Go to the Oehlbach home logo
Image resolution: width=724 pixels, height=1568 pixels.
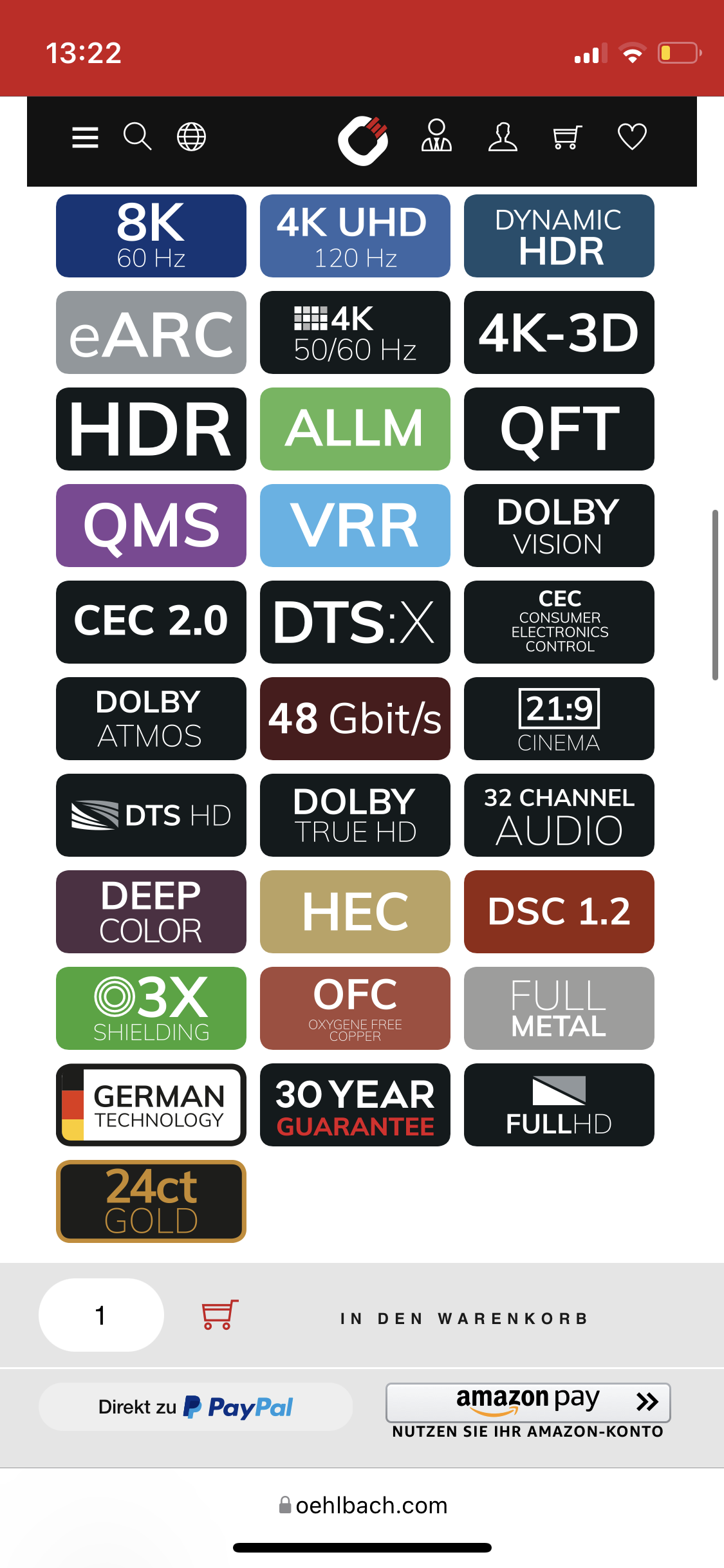(364, 140)
